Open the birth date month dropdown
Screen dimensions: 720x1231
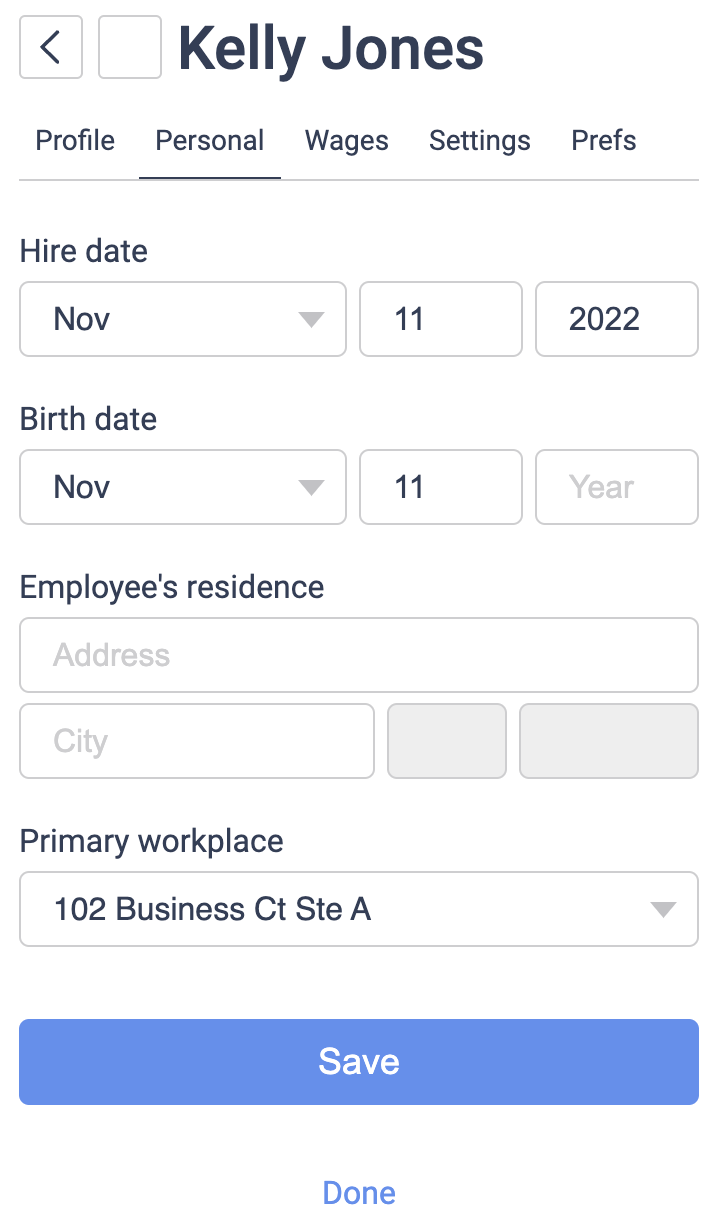(x=182, y=487)
